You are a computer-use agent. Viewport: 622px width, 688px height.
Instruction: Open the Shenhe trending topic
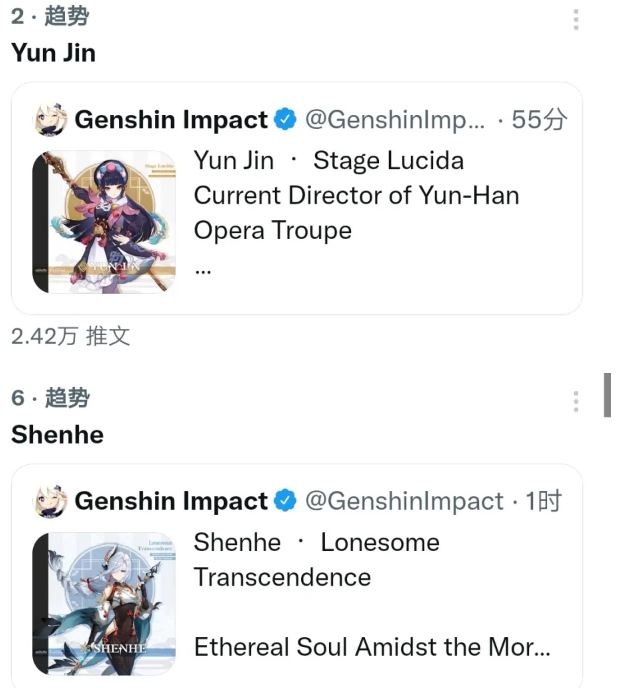58,435
